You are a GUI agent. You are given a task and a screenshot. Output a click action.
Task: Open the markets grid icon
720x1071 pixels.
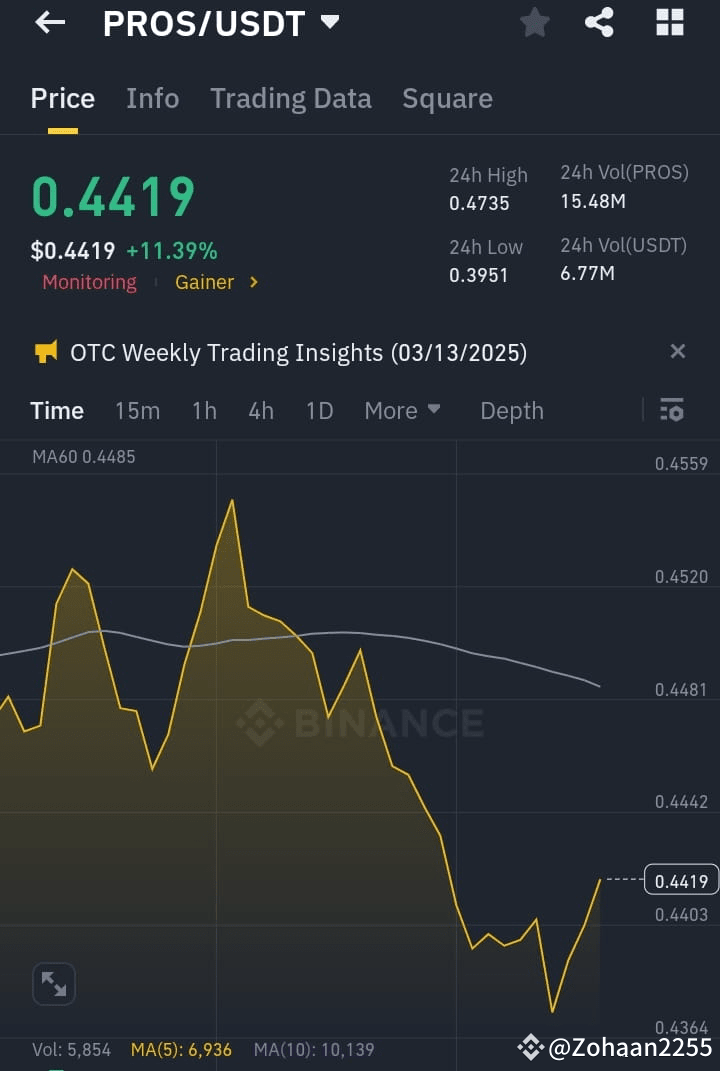pyautogui.click(x=669, y=22)
